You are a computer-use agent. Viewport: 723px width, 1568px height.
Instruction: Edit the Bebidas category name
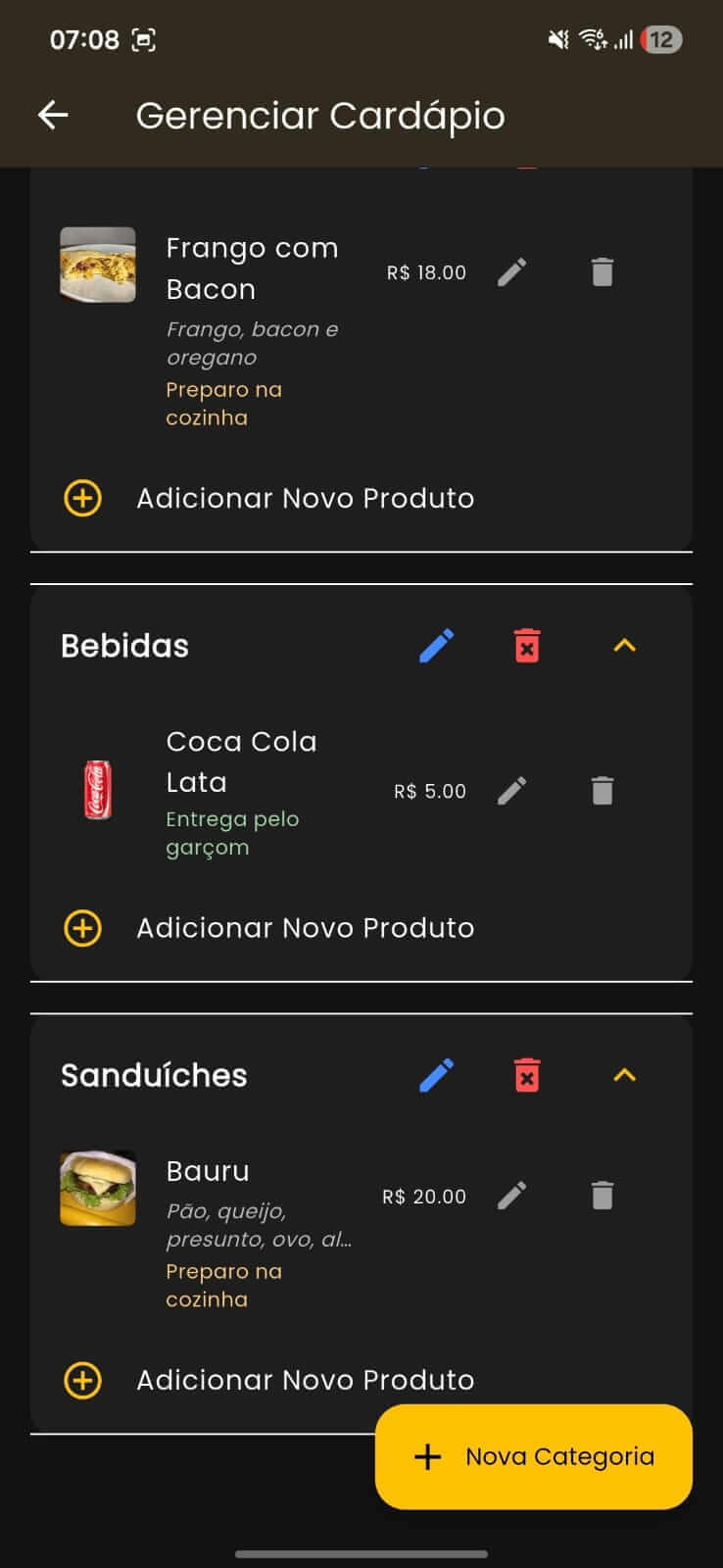[x=436, y=646]
